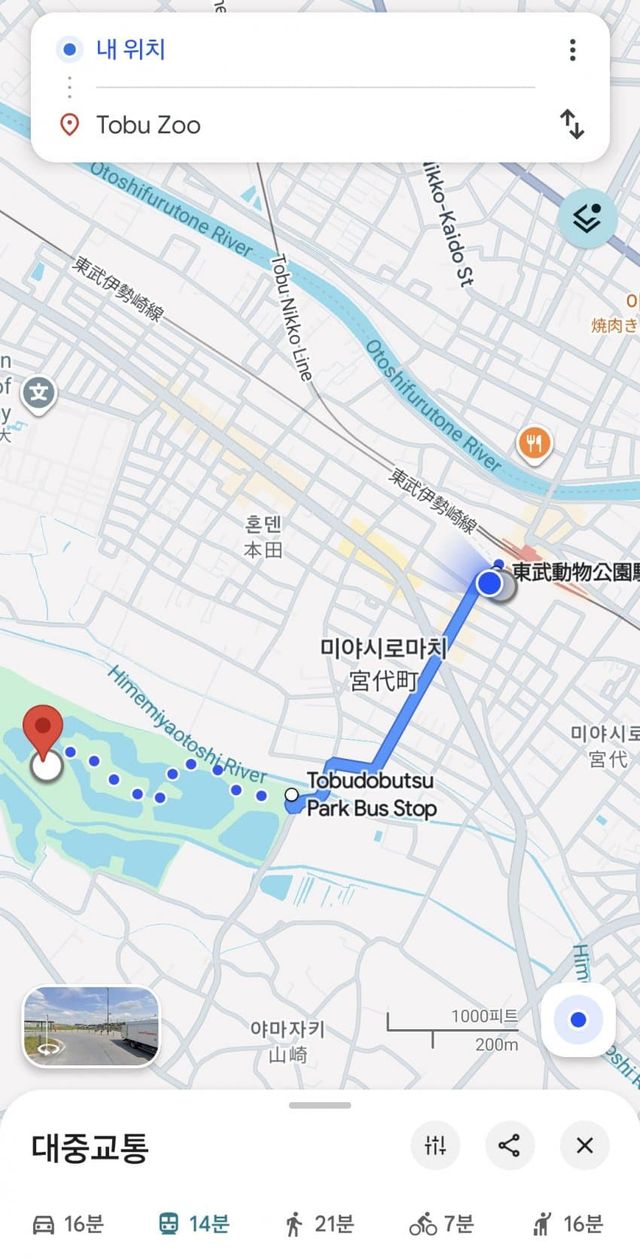
Task: Switch to walking mode, 21분
Action: point(320,1224)
